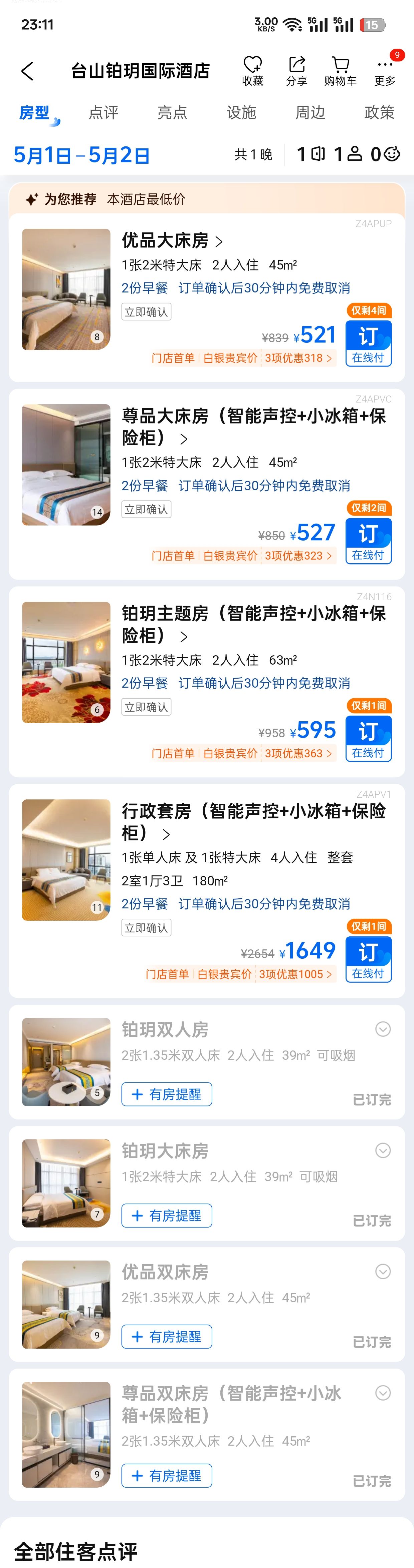Switch to the 亮点 tab
414x1568 pixels.
[172, 113]
